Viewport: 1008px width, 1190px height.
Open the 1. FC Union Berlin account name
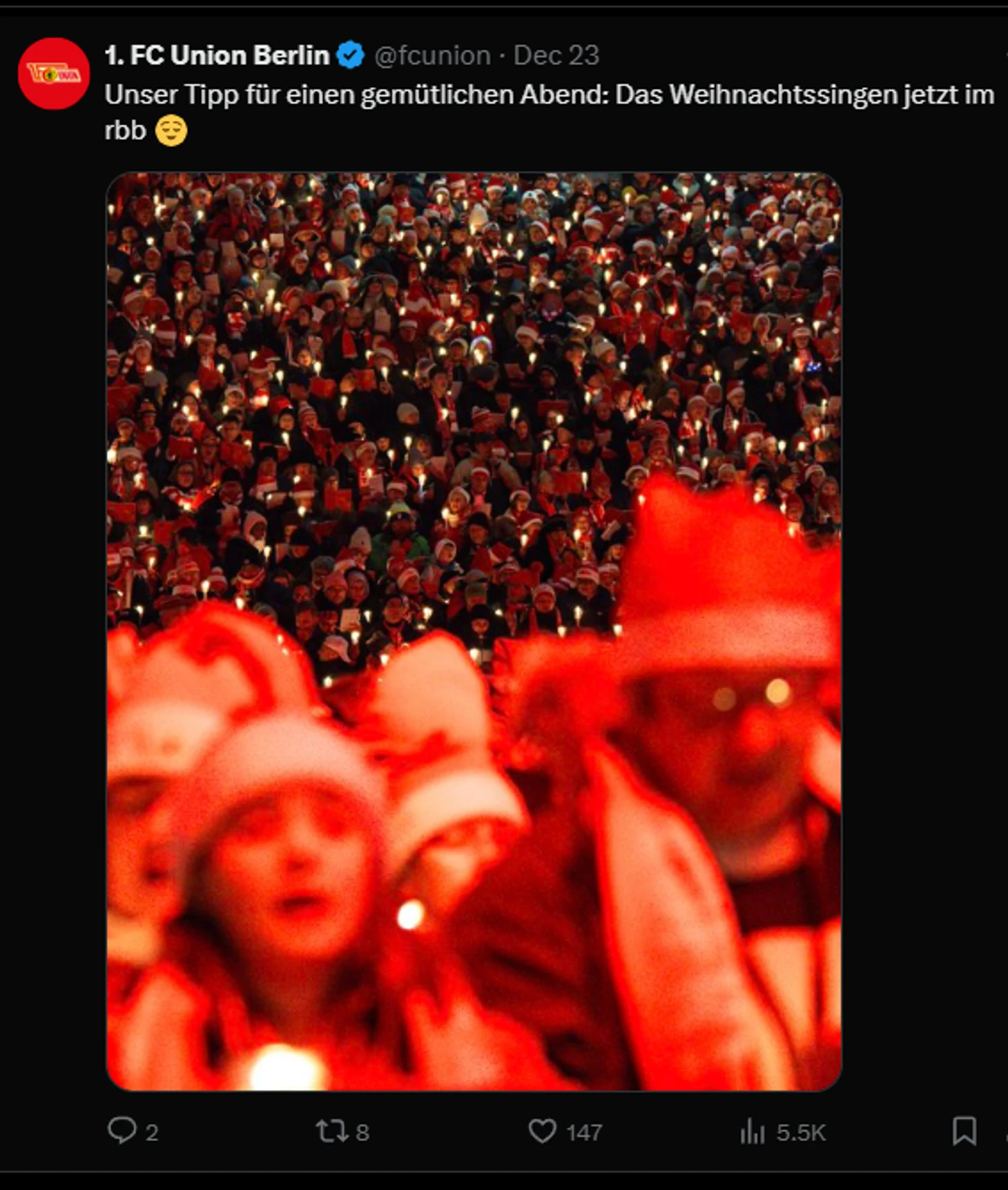click(x=217, y=55)
